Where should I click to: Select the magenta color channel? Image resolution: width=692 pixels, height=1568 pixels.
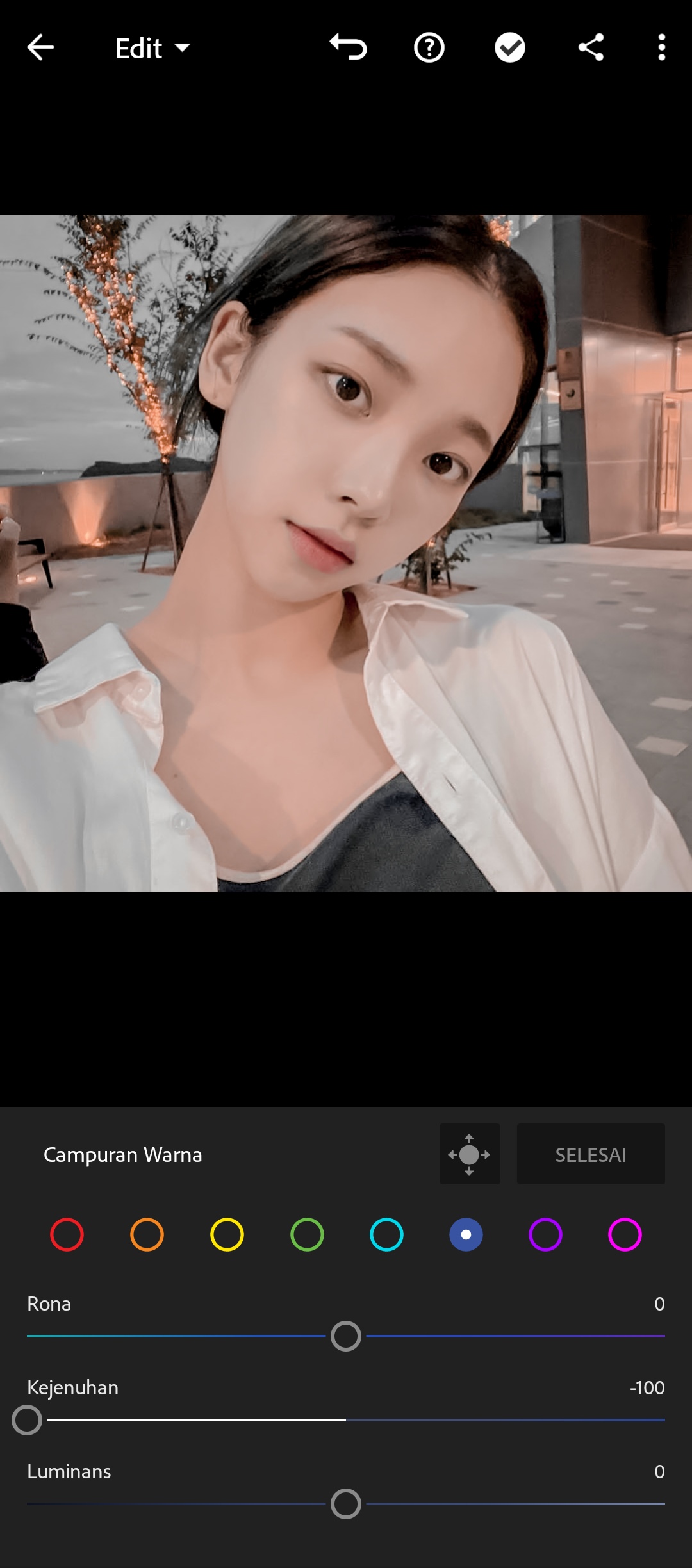pyautogui.click(x=625, y=1234)
